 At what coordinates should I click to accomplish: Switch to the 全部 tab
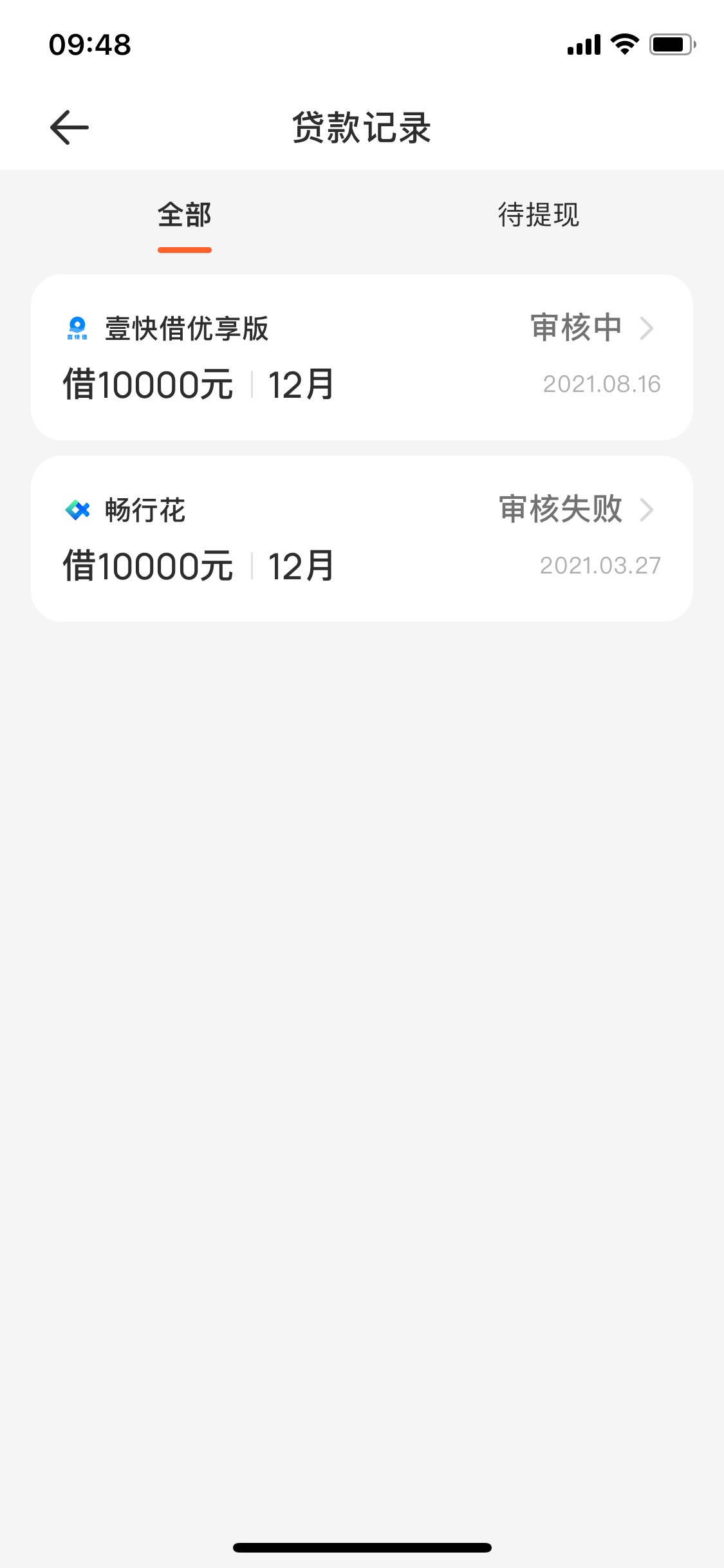point(185,215)
